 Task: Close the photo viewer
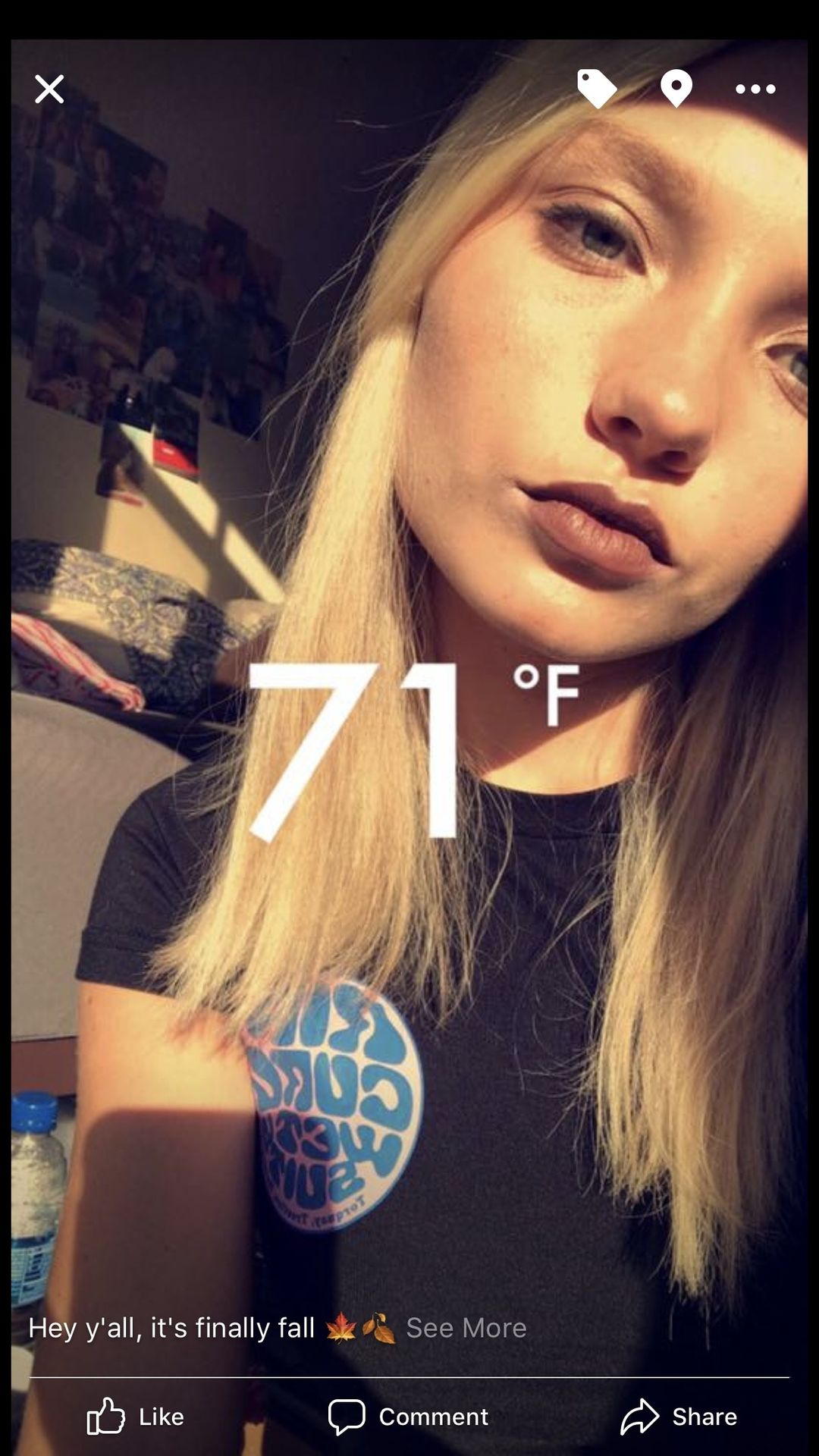click(x=49, y=89)
